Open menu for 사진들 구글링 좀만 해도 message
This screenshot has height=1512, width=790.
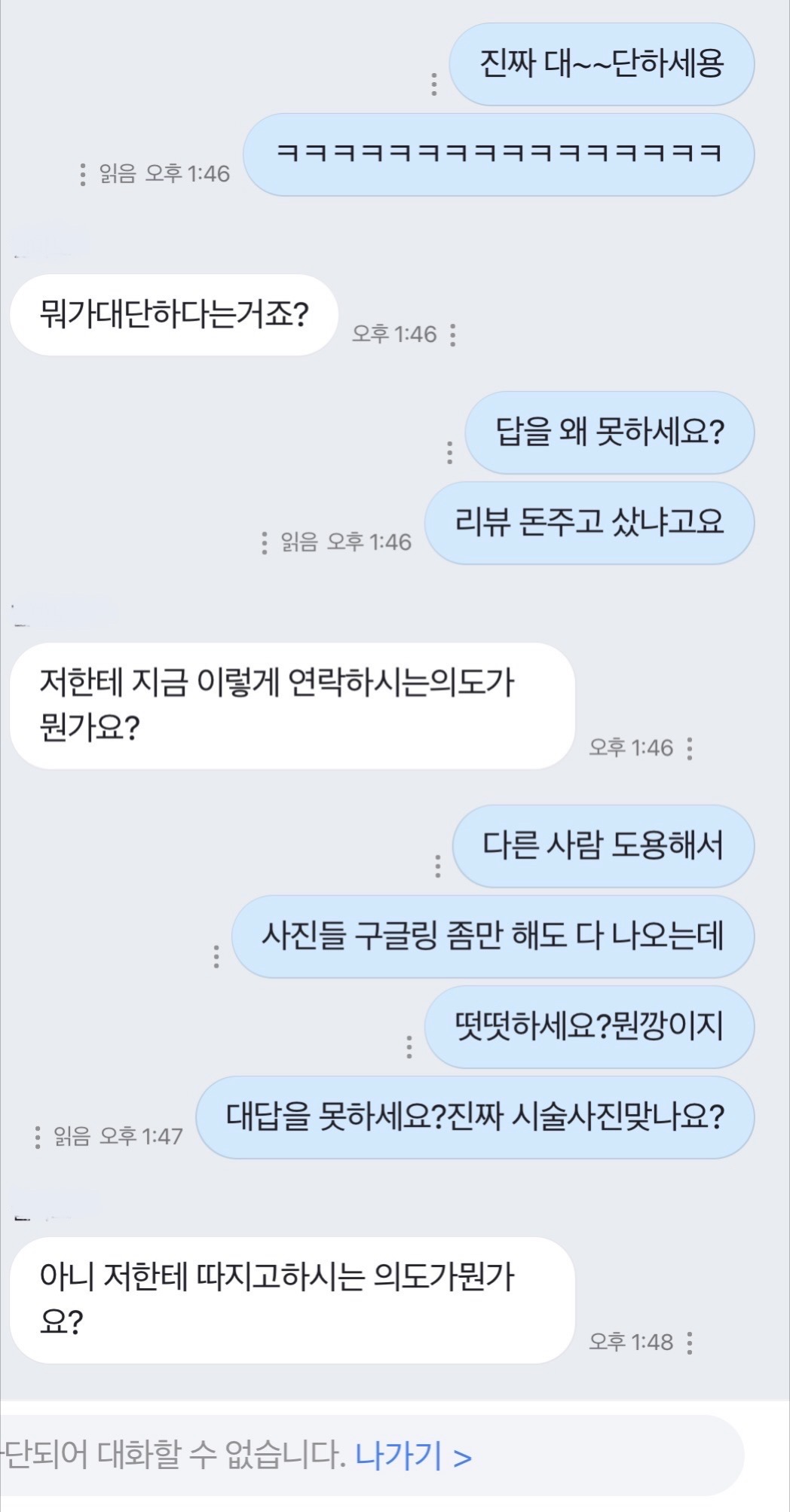[216, 956]
